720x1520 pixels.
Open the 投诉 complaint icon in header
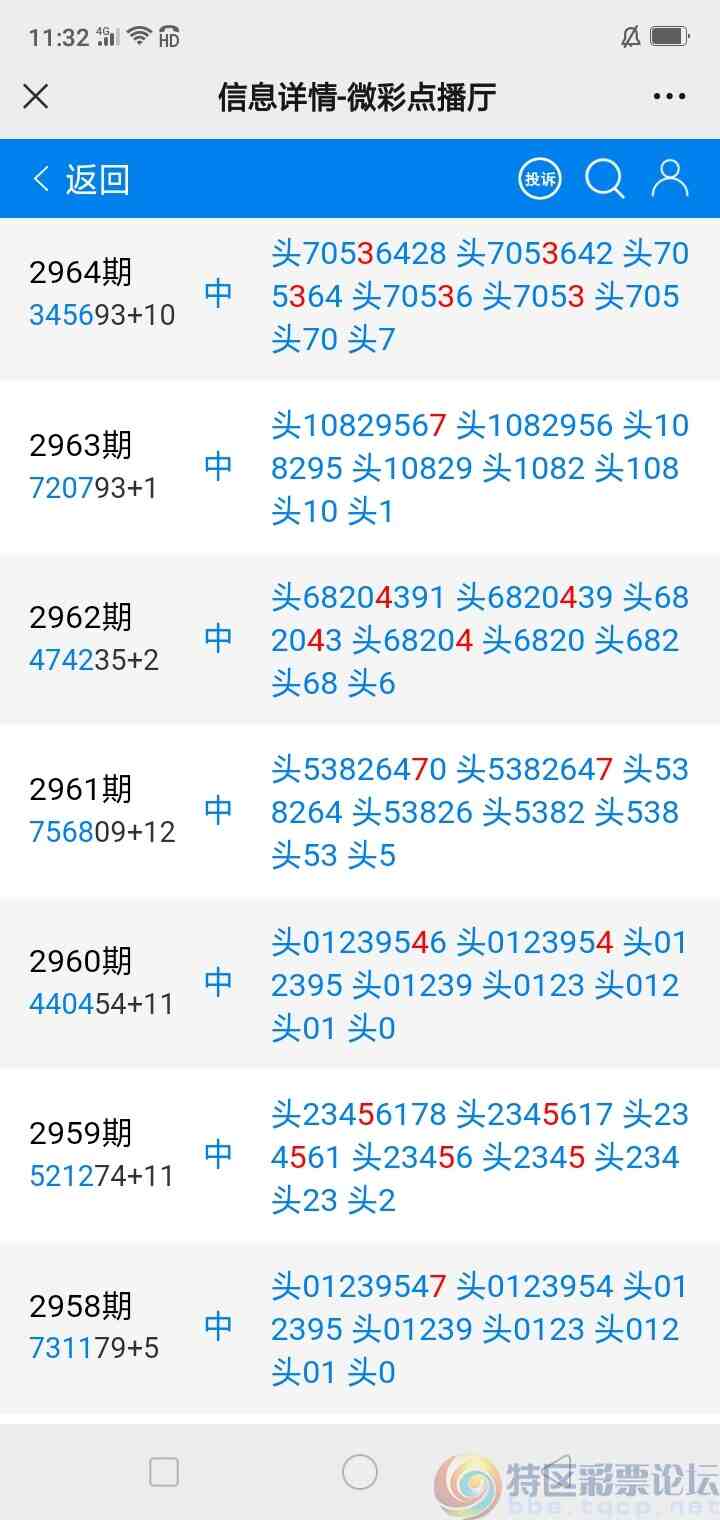539,179
